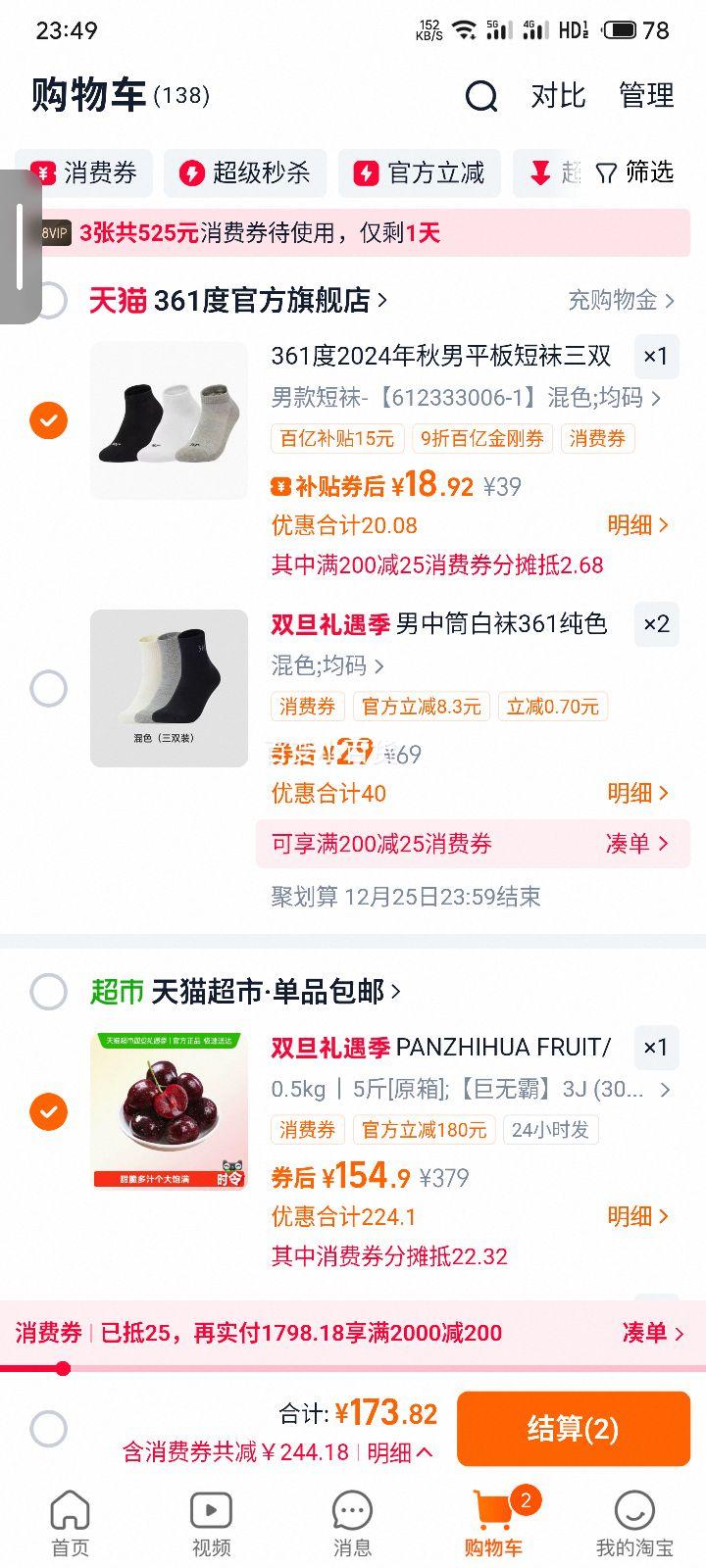Viewport: 706px width, 1568px height.
Task: Select the 男中筒白袜 item checkbox
Action: (x=48, y=689)
